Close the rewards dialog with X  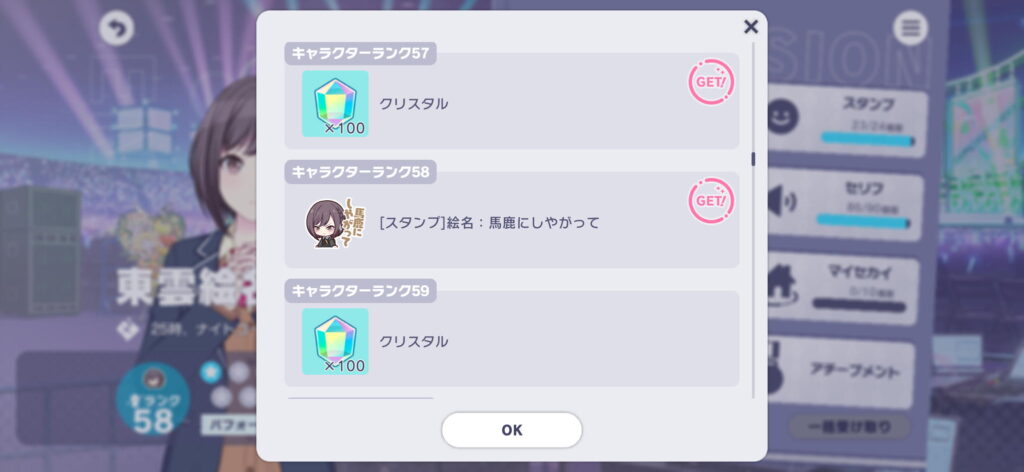click(751, 27)
